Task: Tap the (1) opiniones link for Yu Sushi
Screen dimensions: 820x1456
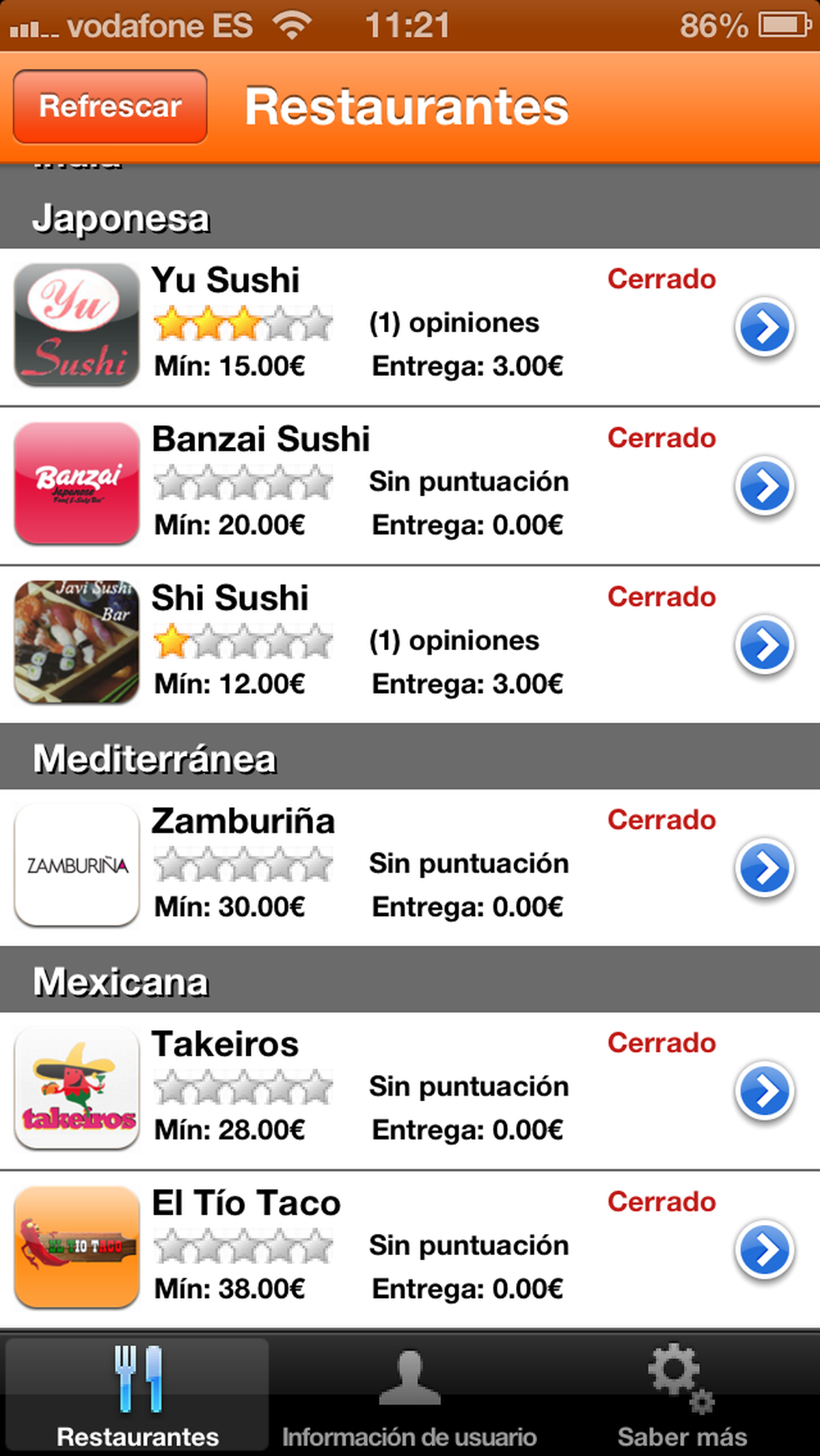Action: pos(453,323)
